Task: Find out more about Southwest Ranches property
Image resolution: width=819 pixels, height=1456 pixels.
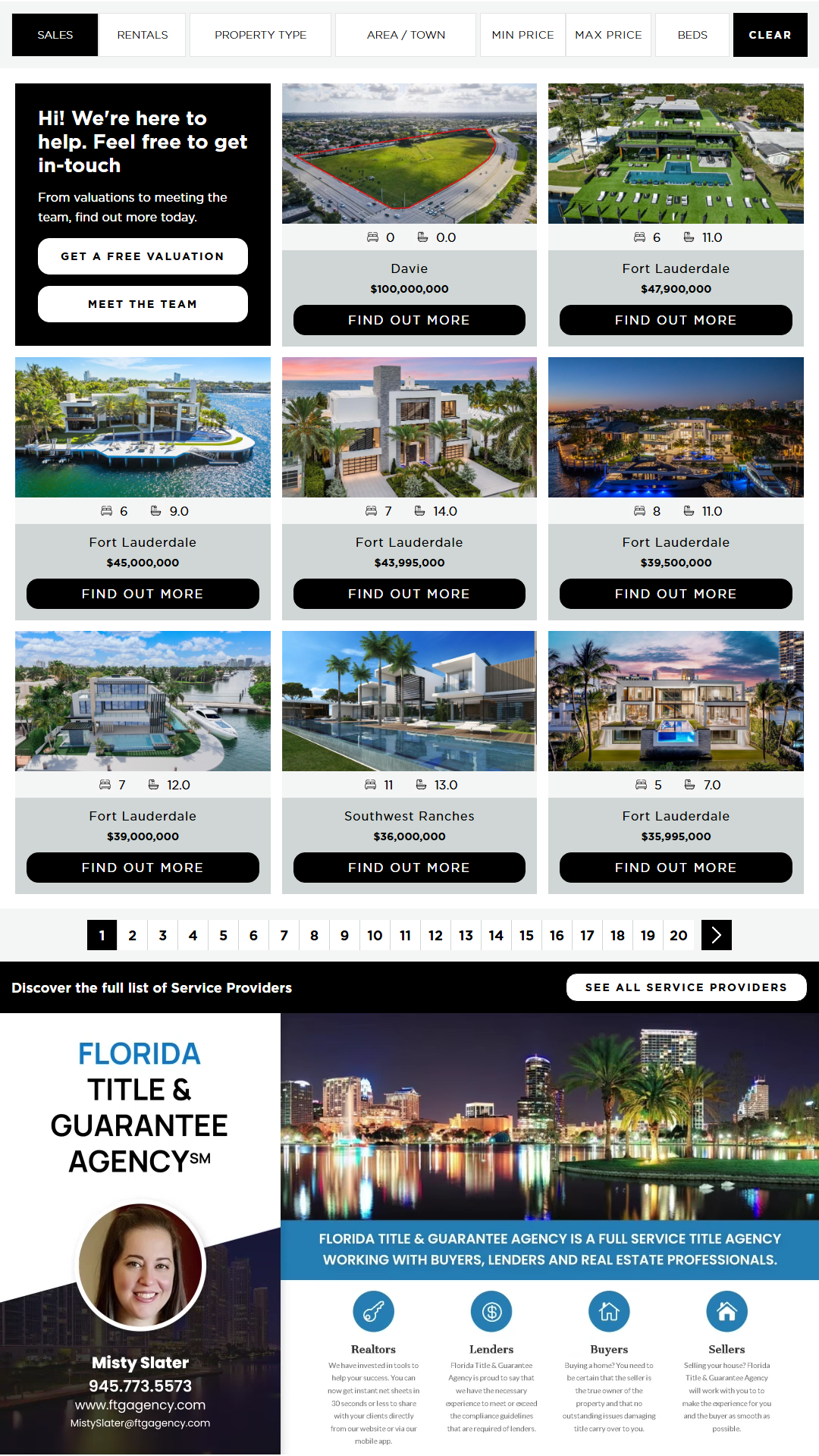Action: pyautogui.click(x=409, y=868)
